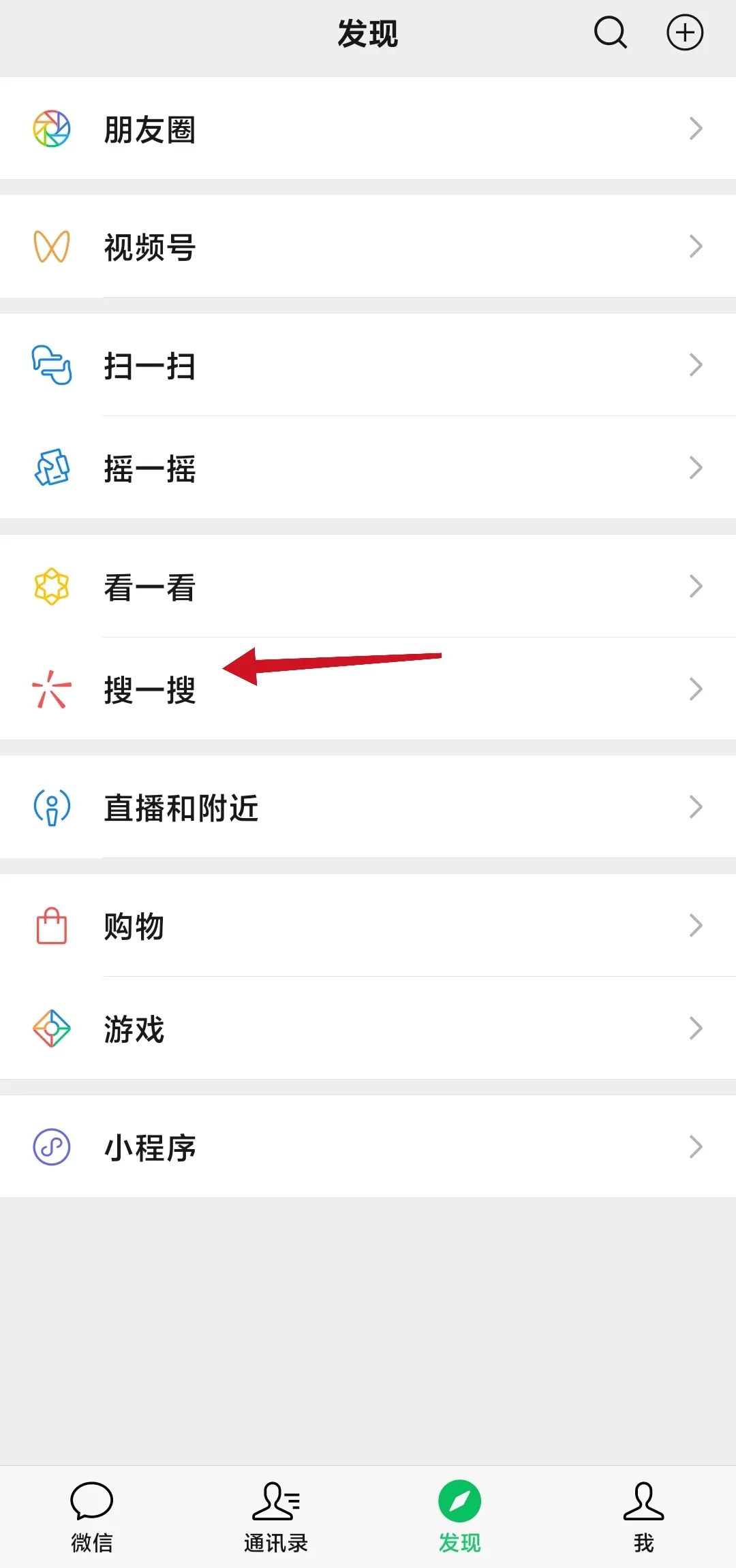The height and width of the screenshot is (1568, 736).
Task: Open Top Stories (看一看)
Action: tap(150, 586)
